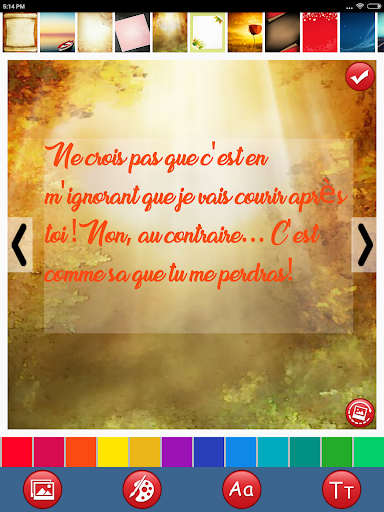Screen dimensions: 384x512
Task: Open the Tt text size tool
Action: pyautogui.click(x=342, y=489)
